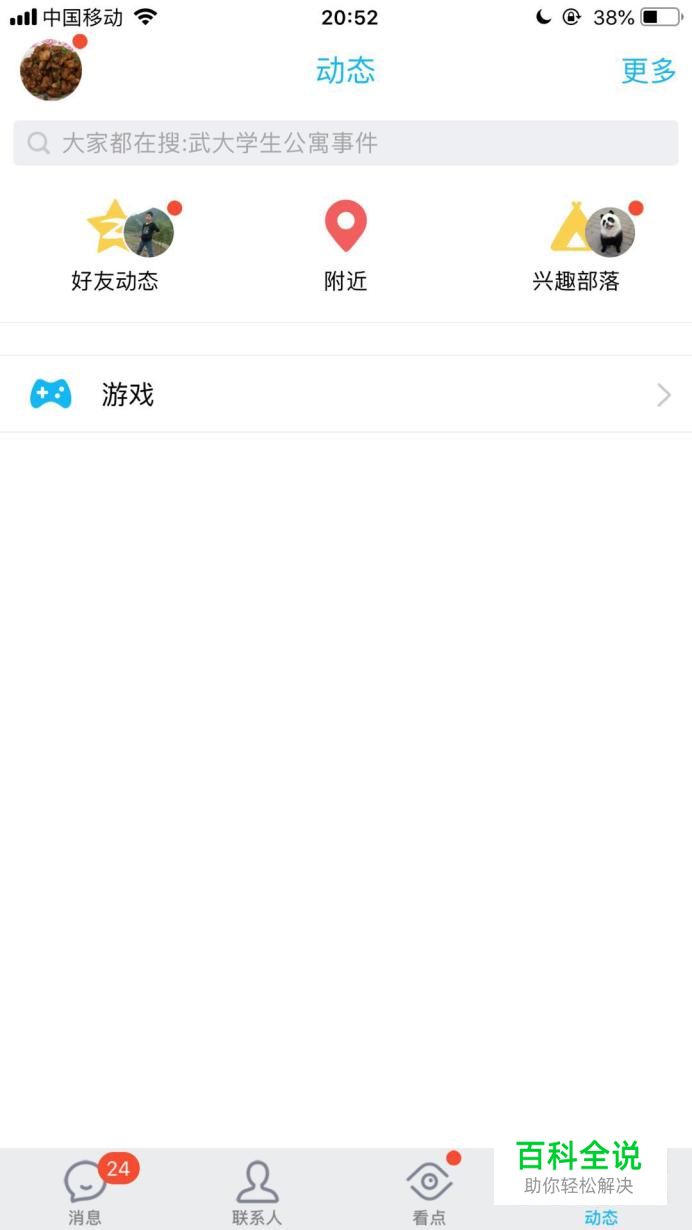The width and height of the screenshot is (692, 1230).
Task: Switch to the 看点 tab
Action: pyautogui.click(x=430, y=1191)
